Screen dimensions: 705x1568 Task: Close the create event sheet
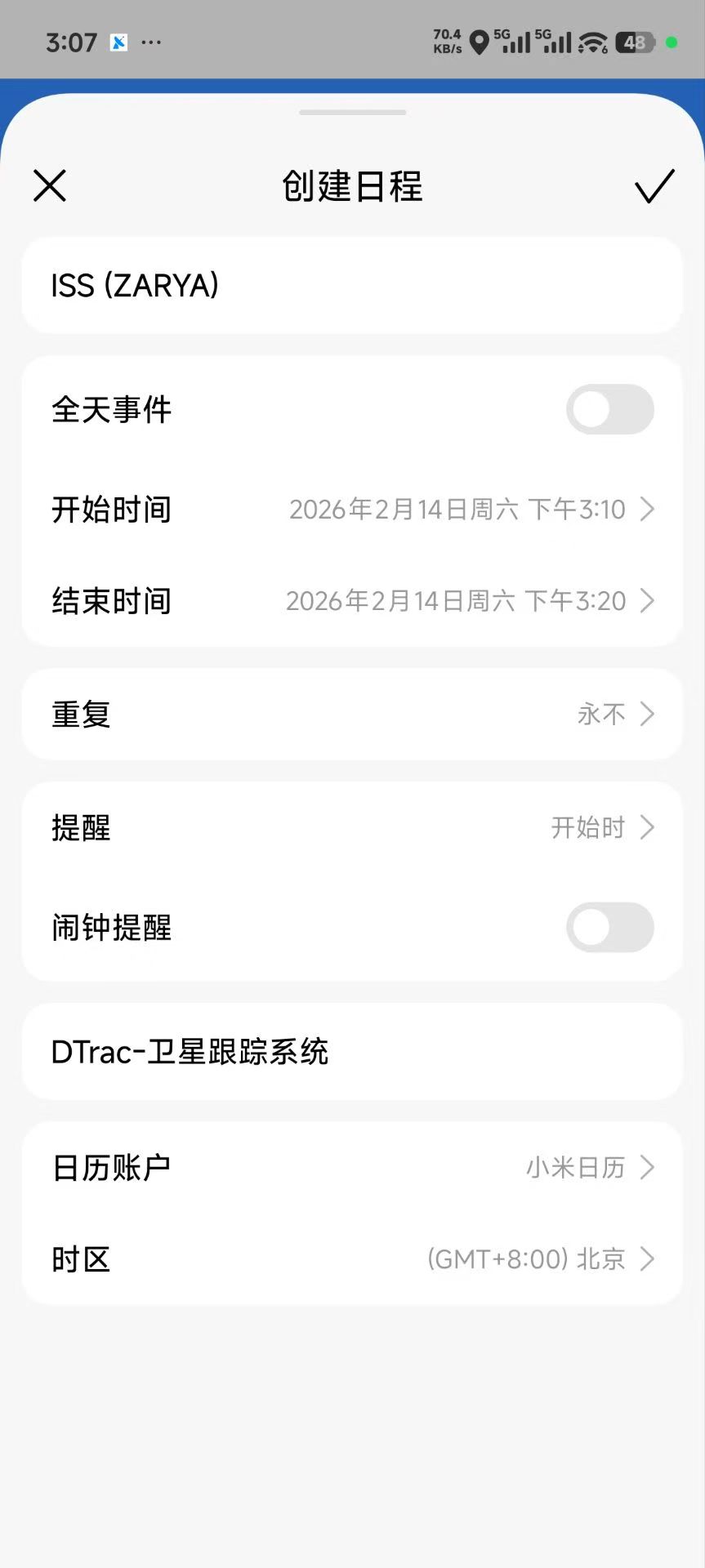pyautogui.click(x=50, y=186)
